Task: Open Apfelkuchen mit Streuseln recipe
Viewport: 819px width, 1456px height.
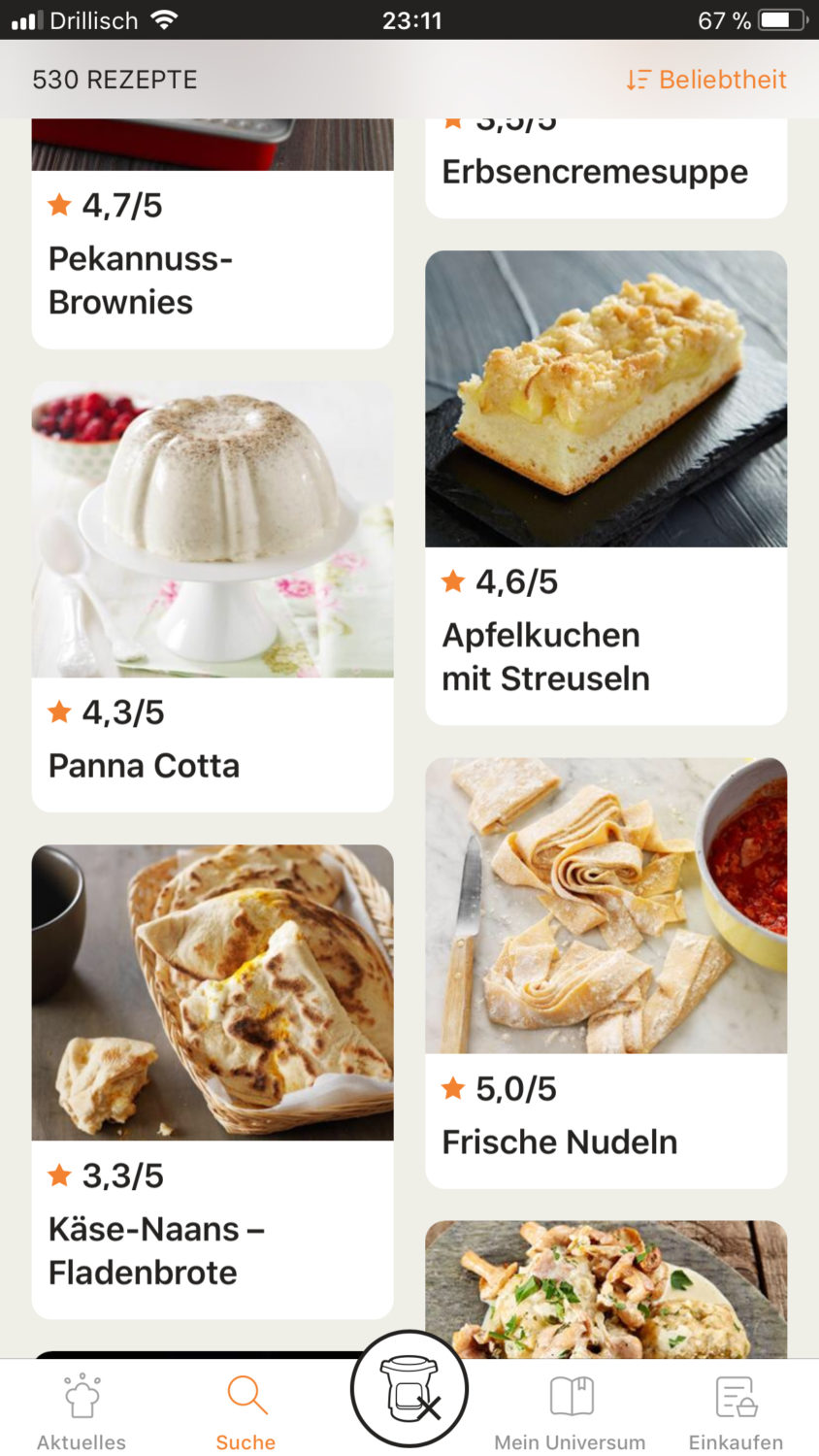Action: point(606,487)
